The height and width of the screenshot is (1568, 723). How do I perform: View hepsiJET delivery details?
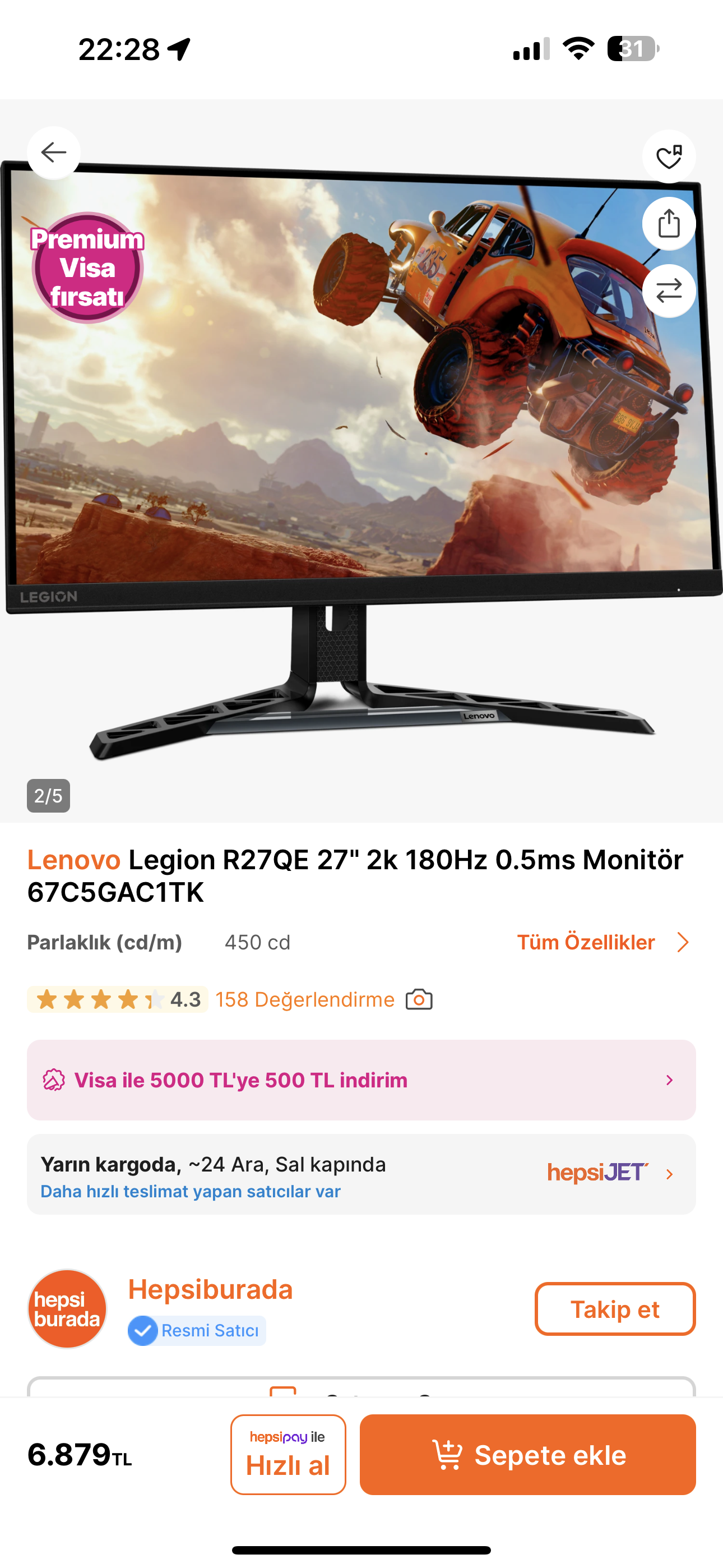pyautogui.click(x=609, y=1173)
